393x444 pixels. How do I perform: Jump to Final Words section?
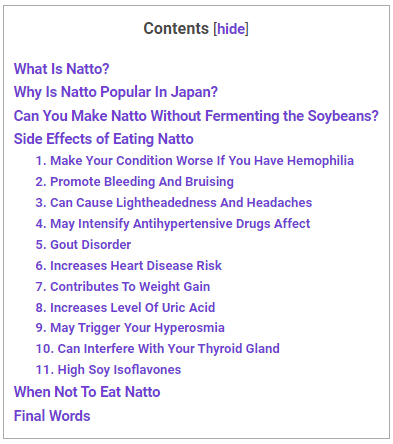52,416
